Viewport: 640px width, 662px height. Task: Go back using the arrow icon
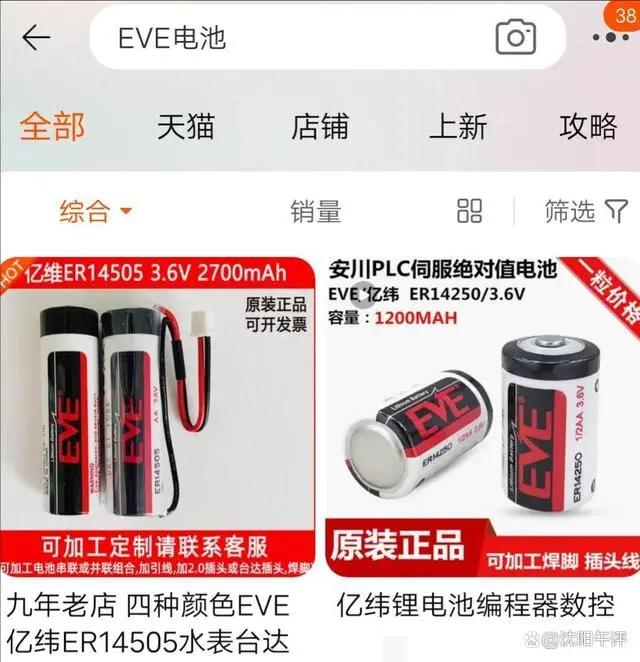(36, 38)
